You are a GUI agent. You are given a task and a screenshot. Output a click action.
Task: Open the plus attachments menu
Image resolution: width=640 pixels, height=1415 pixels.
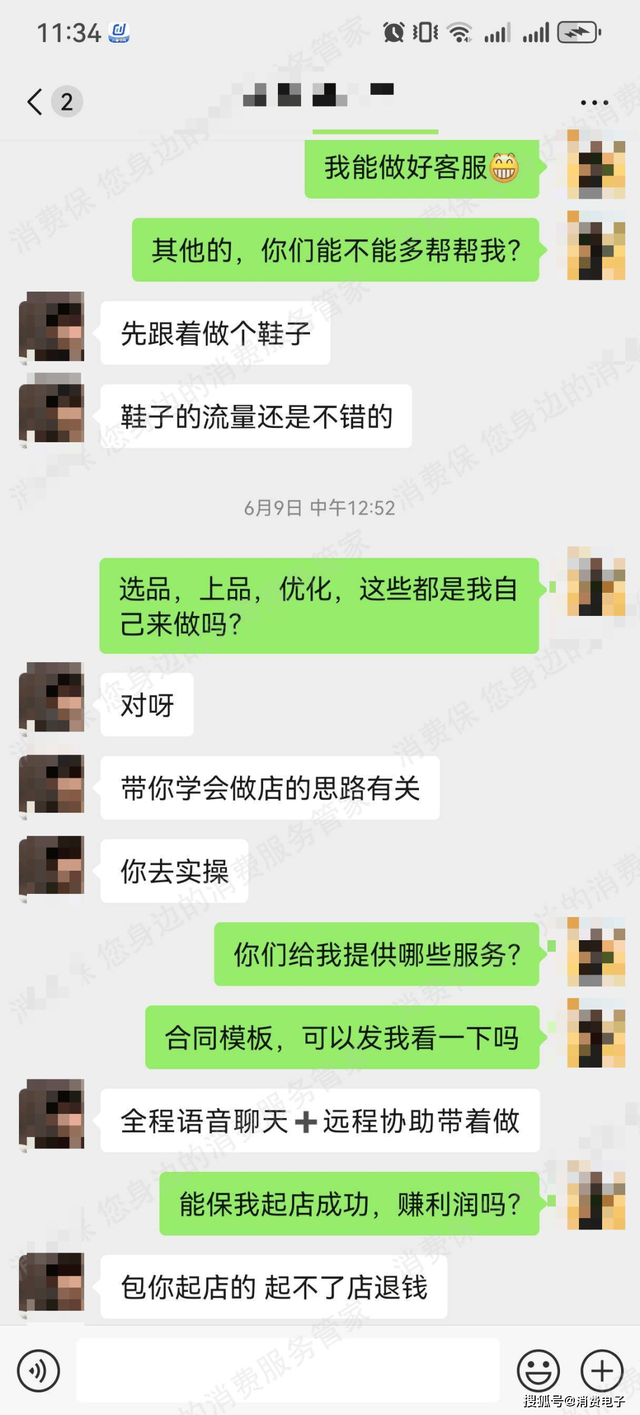(x=602, y=1370)
